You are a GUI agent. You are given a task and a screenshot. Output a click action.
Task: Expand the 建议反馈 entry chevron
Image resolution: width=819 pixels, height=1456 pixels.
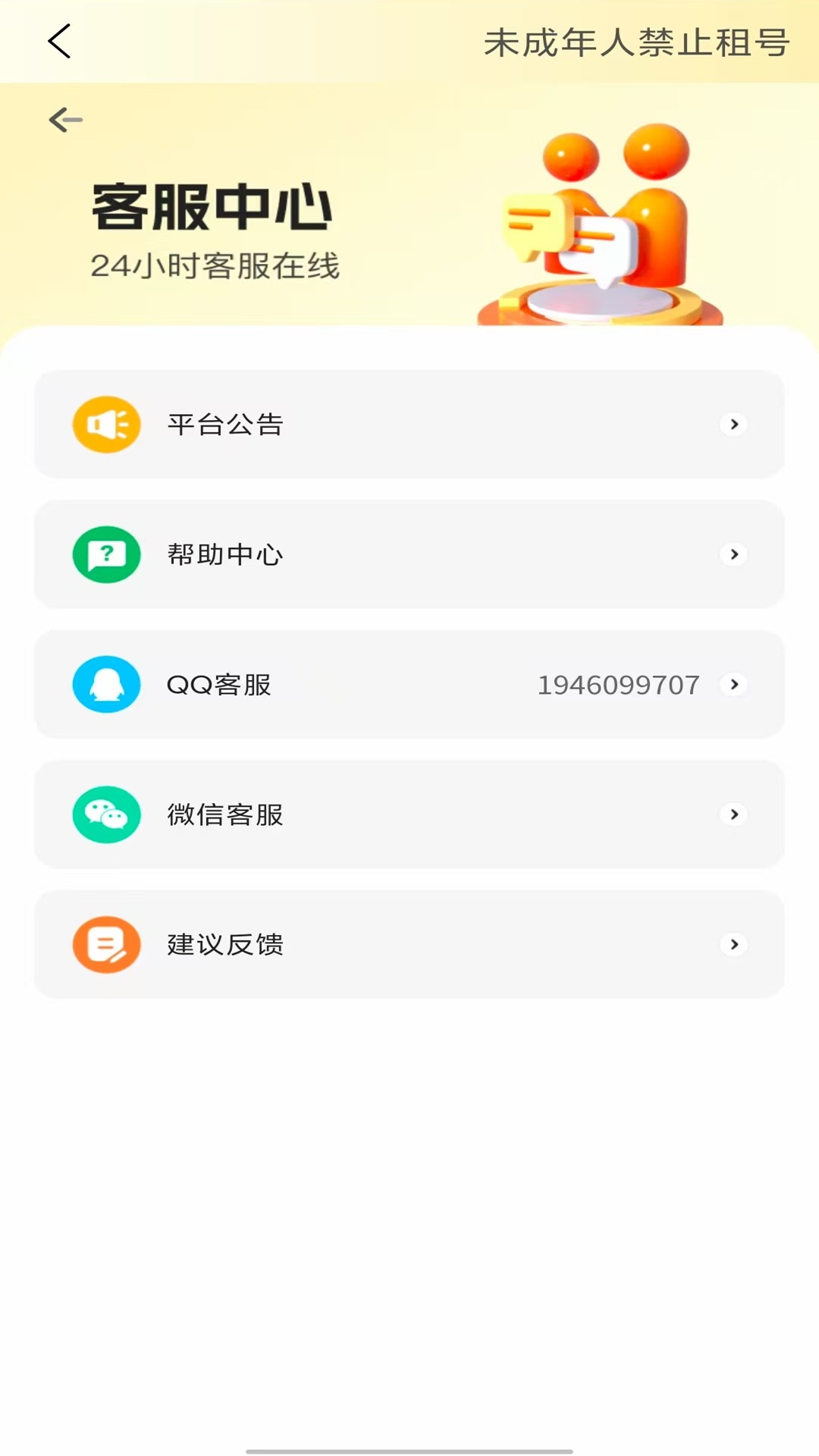(x=733, y=944)
